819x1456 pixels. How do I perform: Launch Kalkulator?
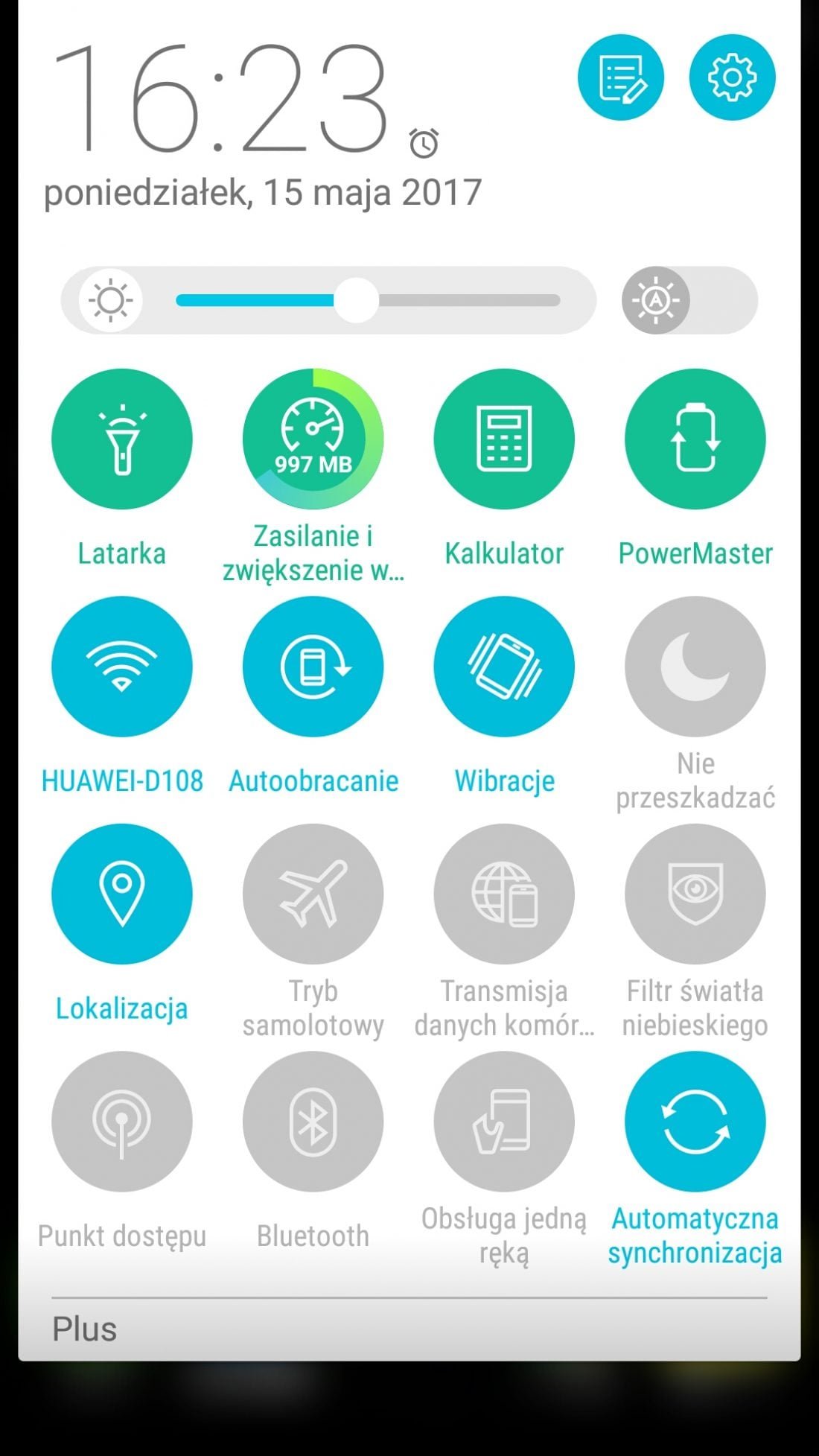pyautogui.click(x=504, y=439)
